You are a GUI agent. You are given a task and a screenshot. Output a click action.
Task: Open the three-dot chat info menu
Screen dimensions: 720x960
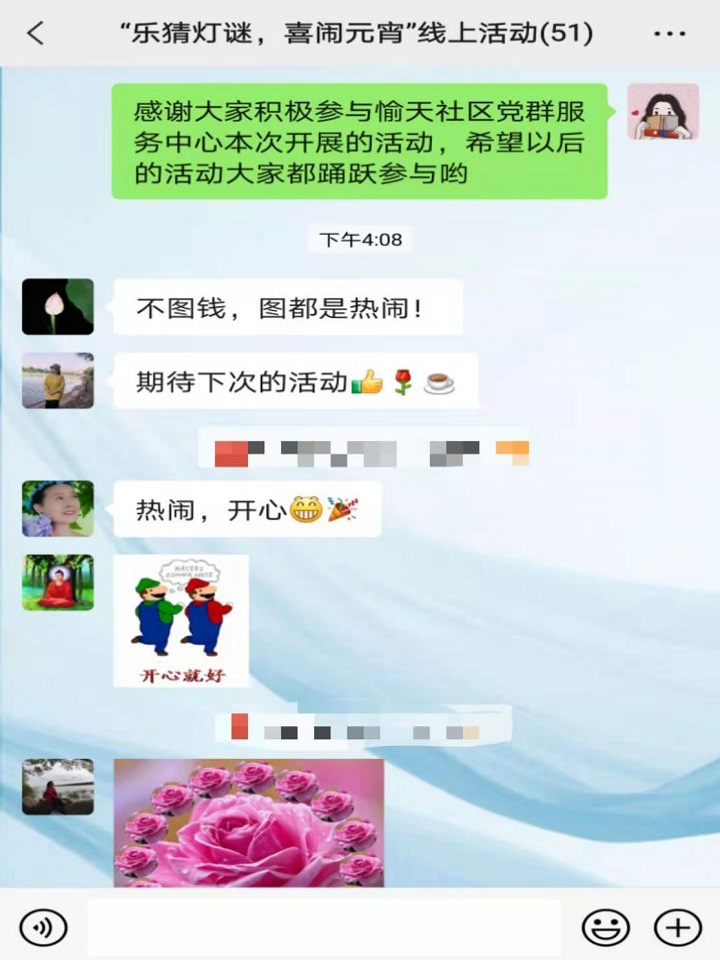669,33
